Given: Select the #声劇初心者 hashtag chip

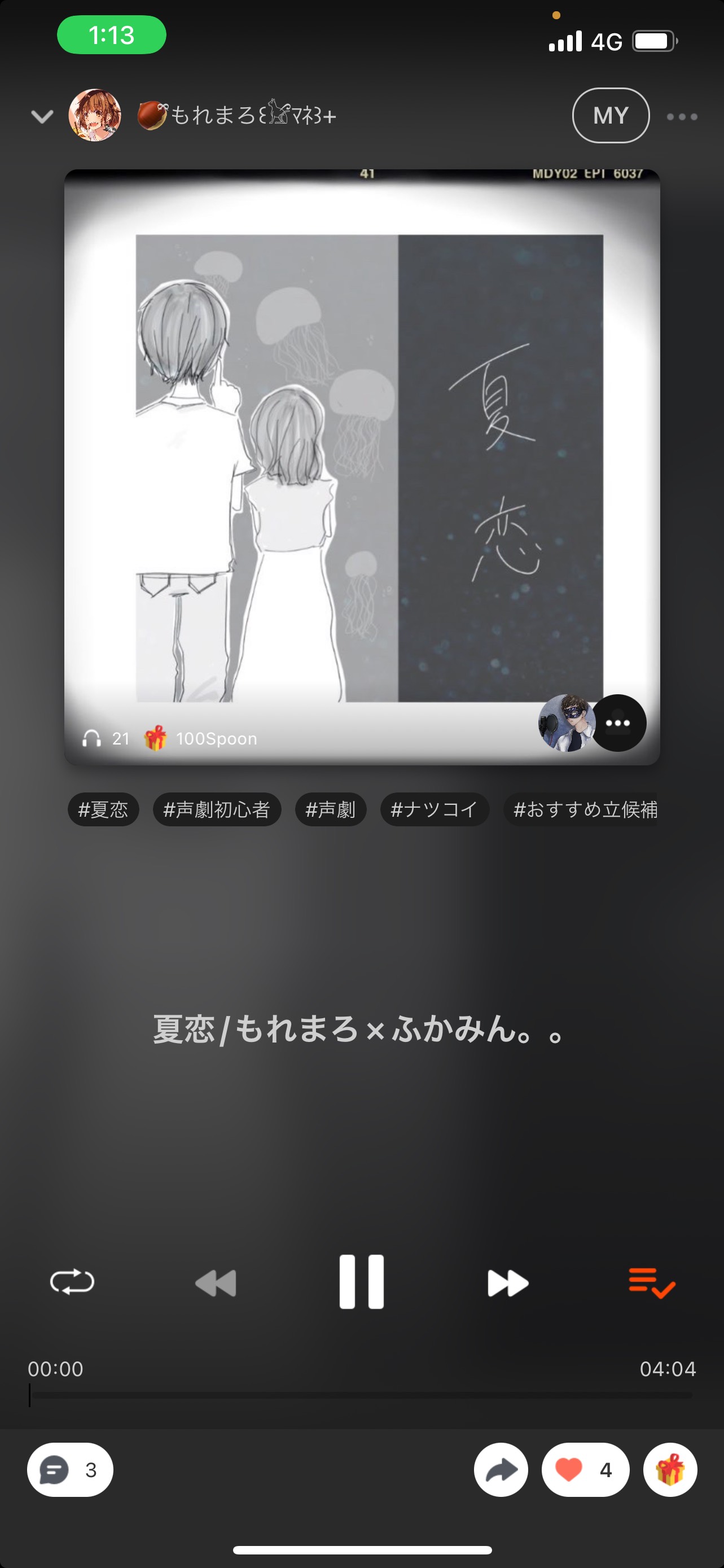Looking at the screenshot, I should (x=217, y=809).
